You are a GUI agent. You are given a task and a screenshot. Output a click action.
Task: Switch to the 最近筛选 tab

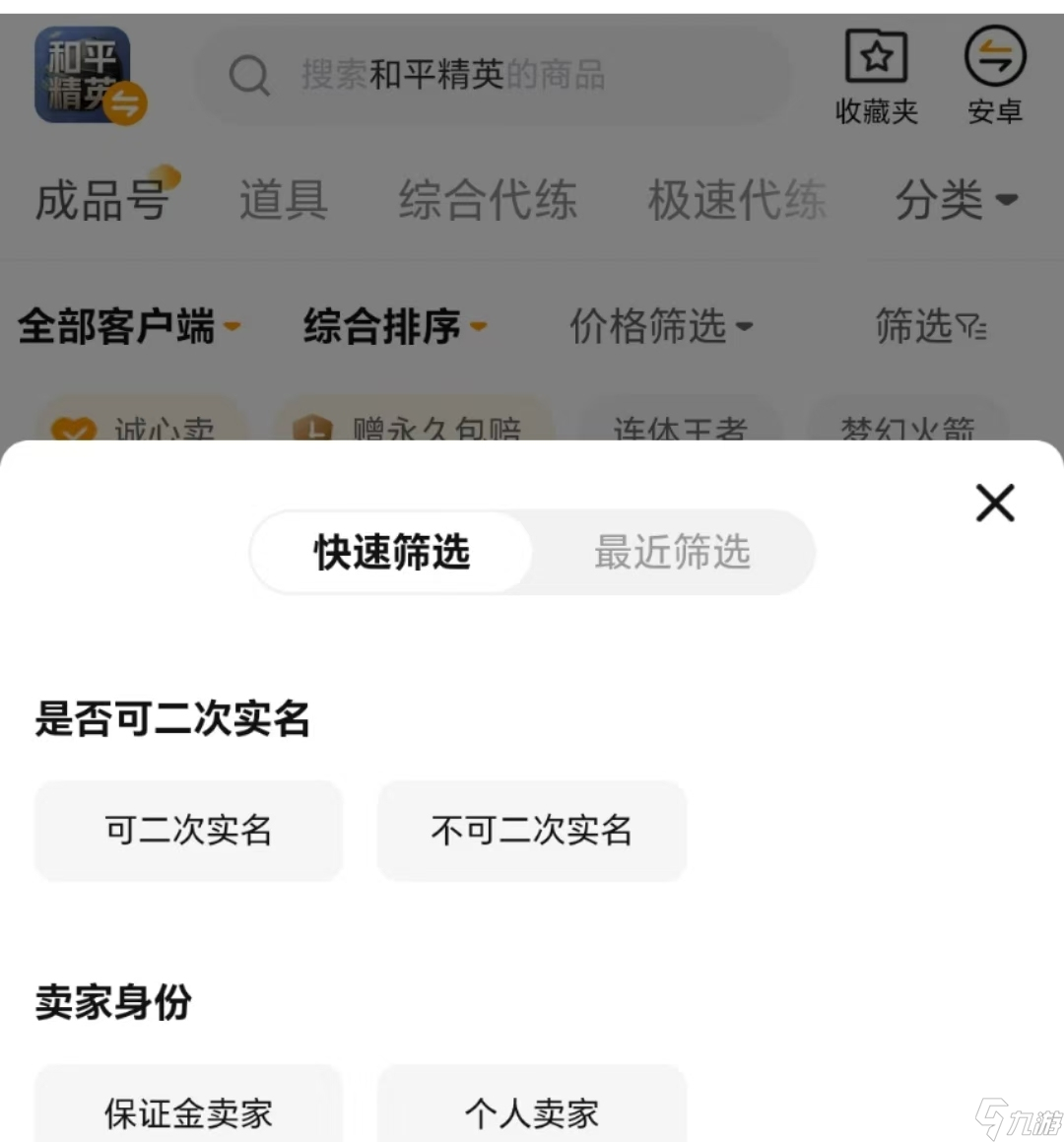(672, 553)
